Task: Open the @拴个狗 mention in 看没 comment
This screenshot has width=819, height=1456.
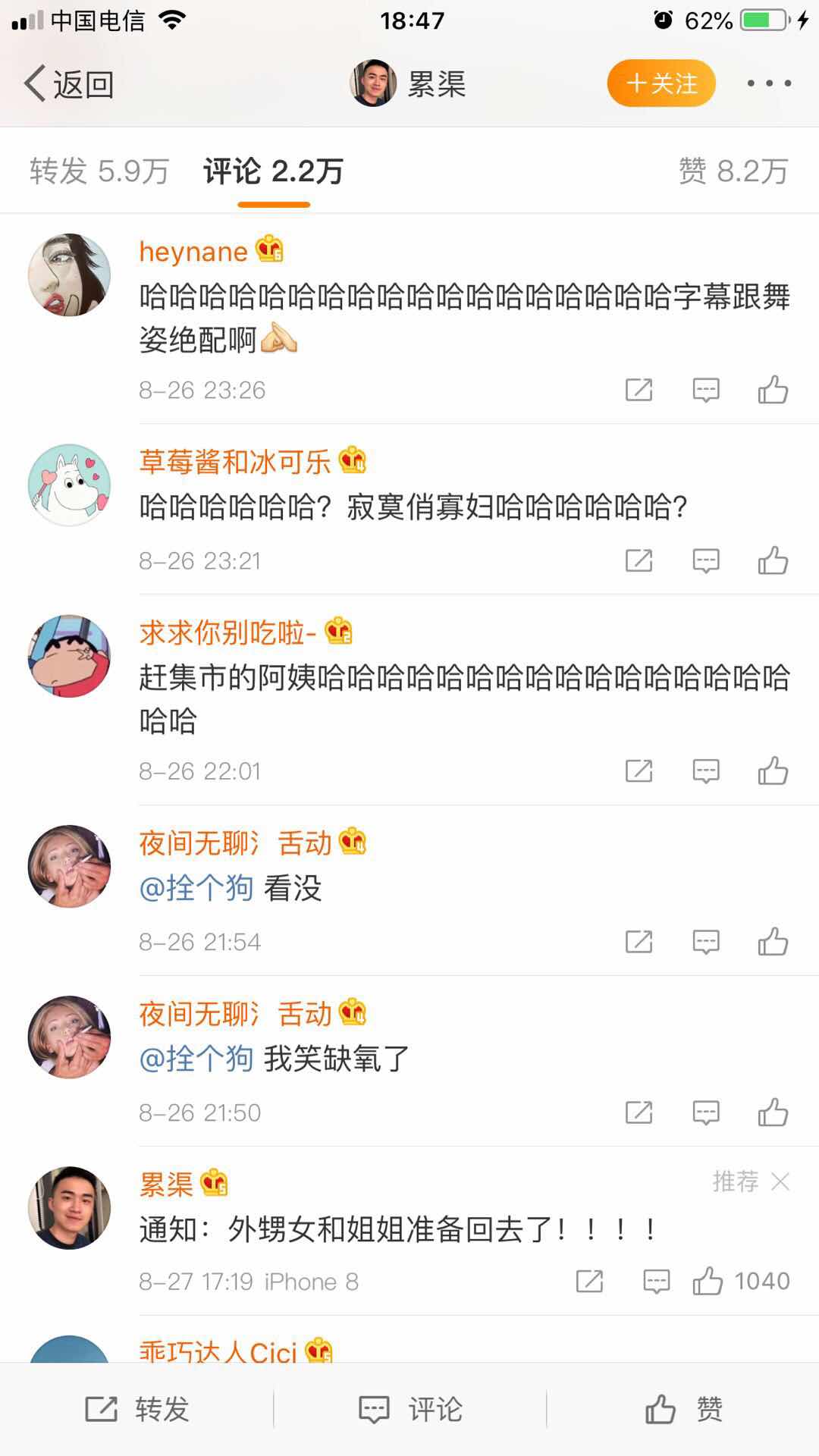Action: tap(196, 887)
